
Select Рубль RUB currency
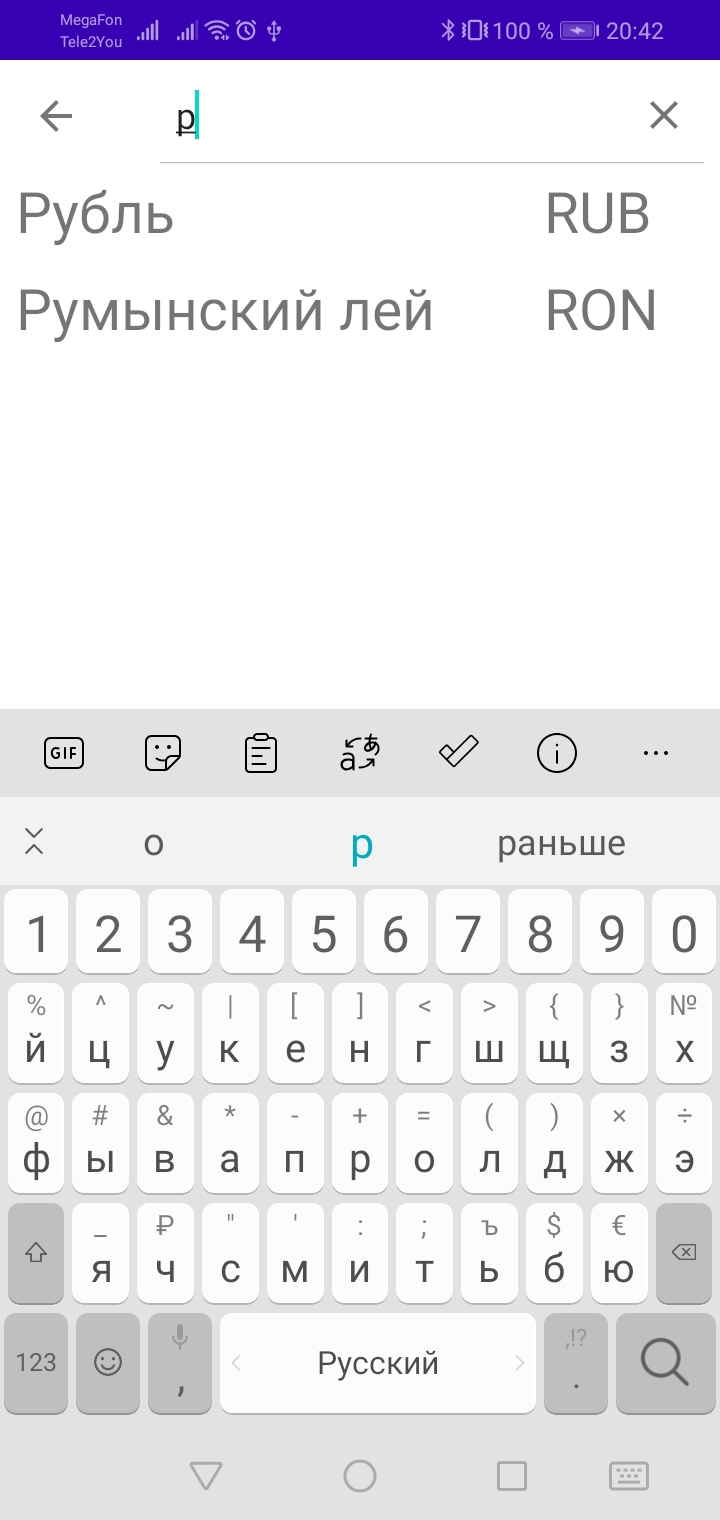pos(360,214)
